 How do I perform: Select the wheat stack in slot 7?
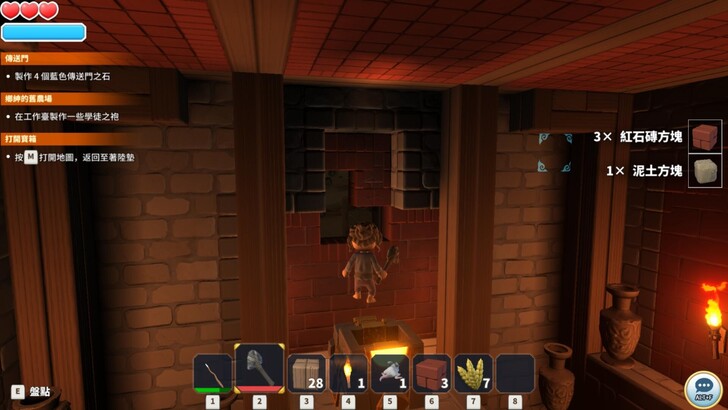coord(473,373)
